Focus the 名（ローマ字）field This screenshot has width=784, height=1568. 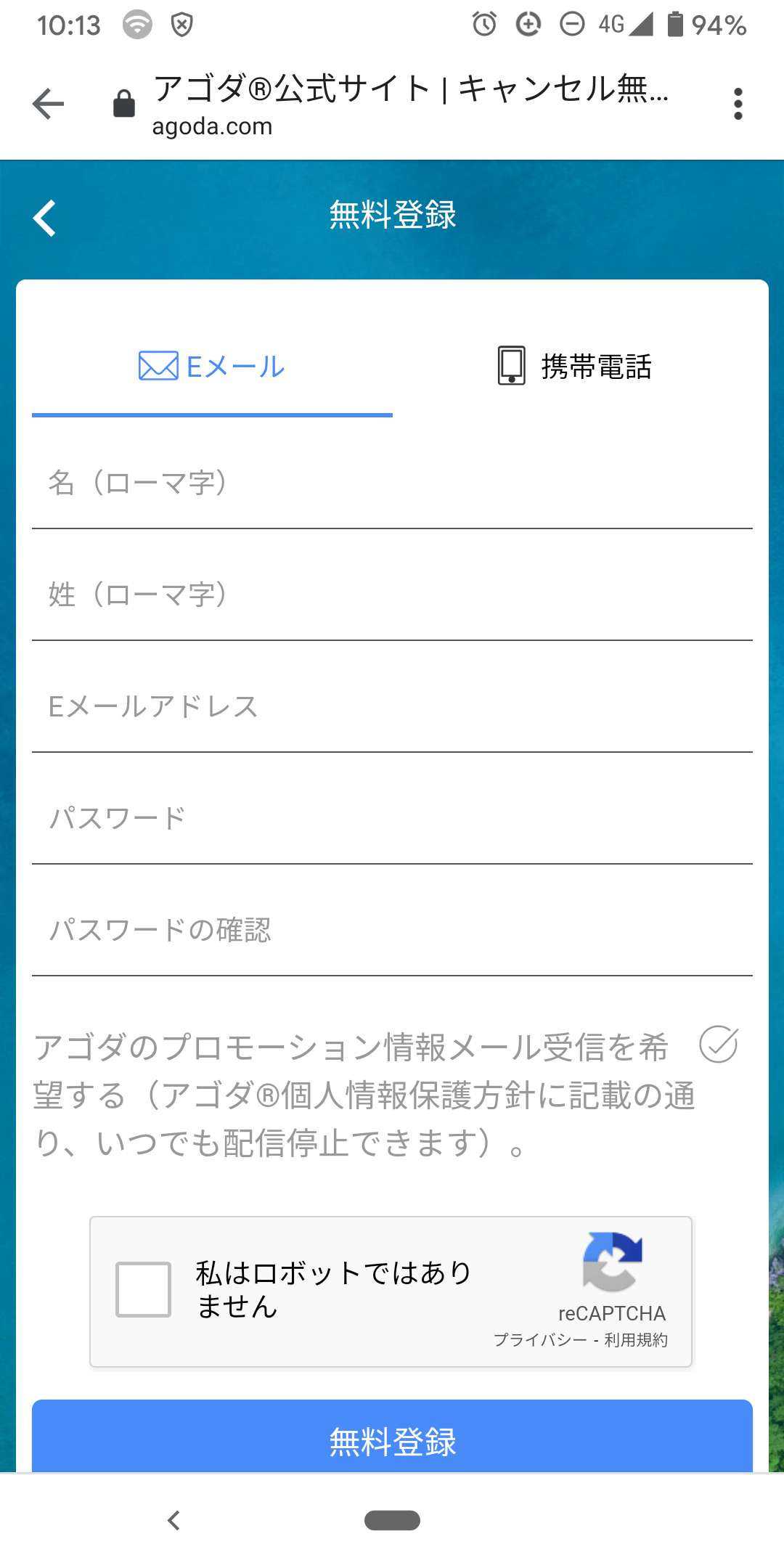392,483
